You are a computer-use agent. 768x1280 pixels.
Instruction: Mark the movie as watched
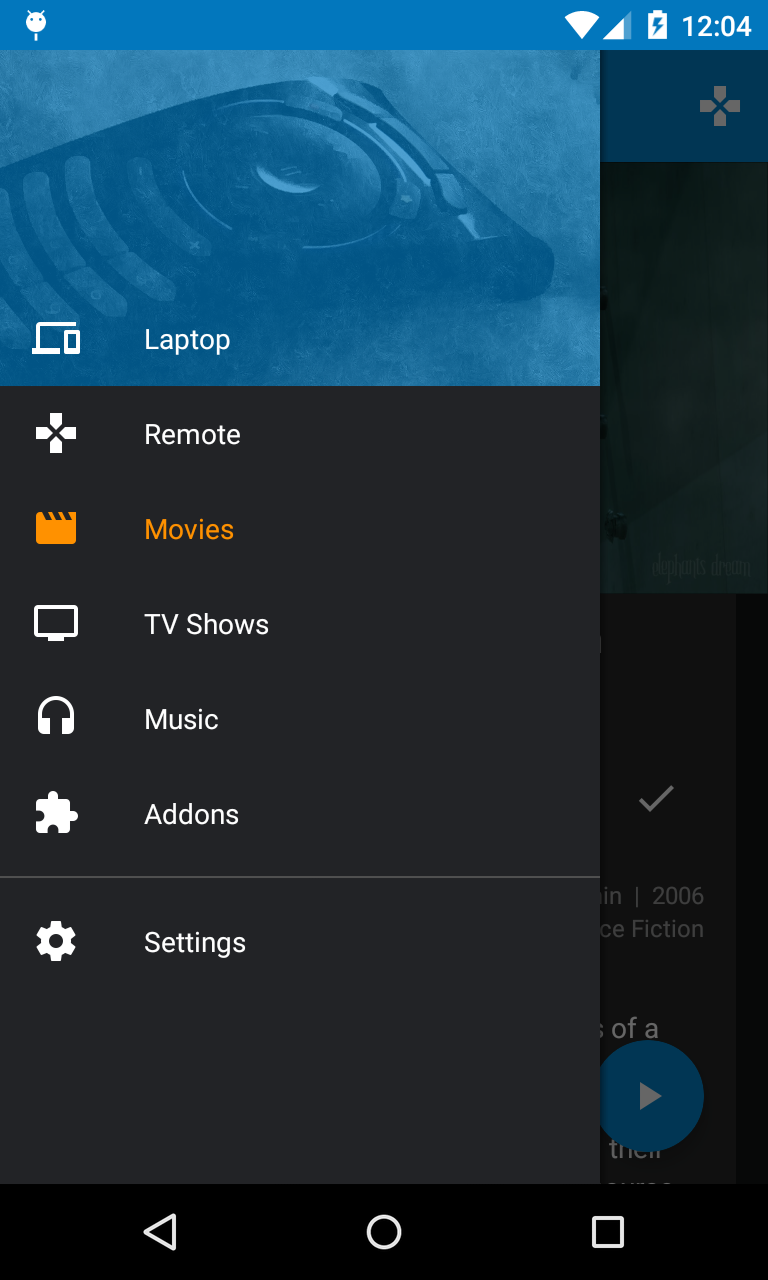tap(656, 798)
